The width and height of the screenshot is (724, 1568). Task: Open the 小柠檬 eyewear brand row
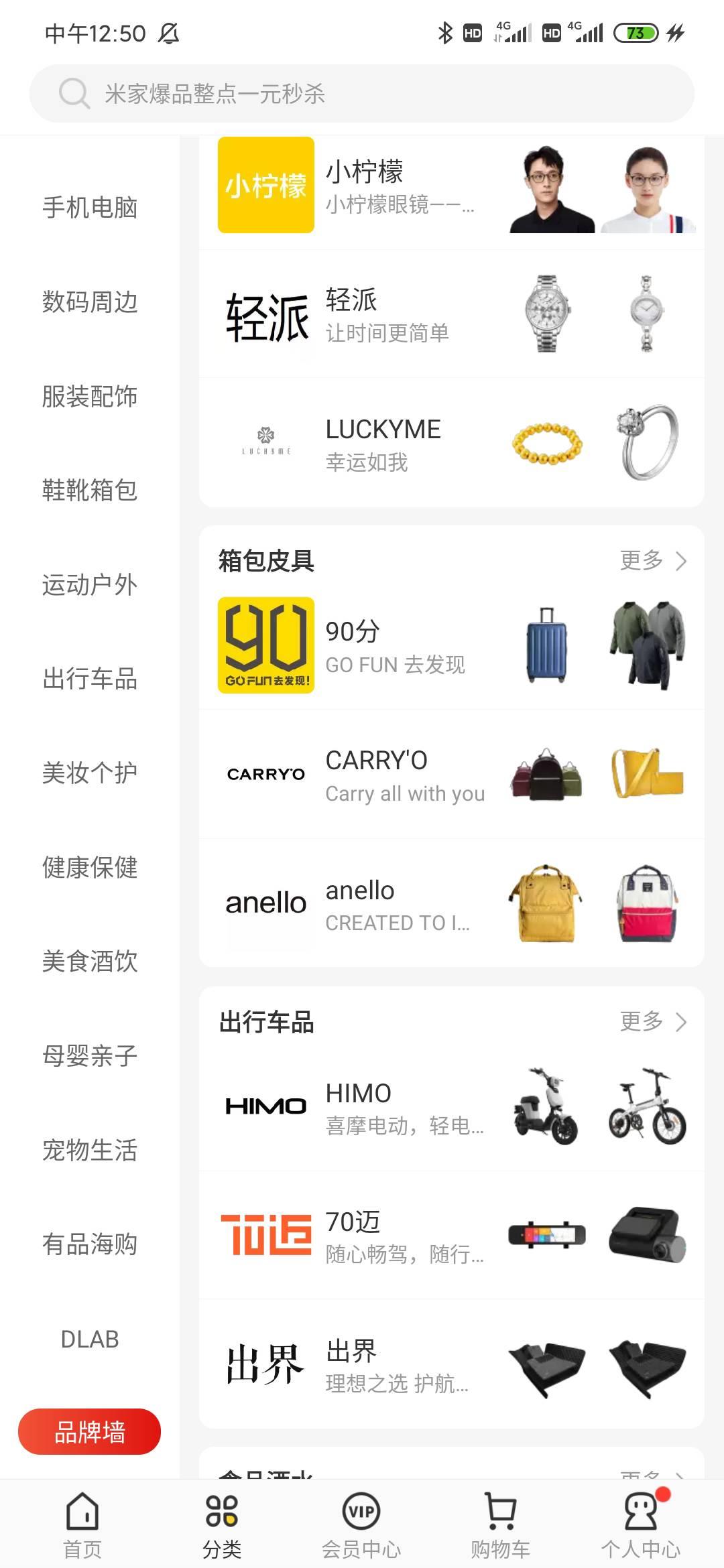pyautogui.click(x=451, y=186)
